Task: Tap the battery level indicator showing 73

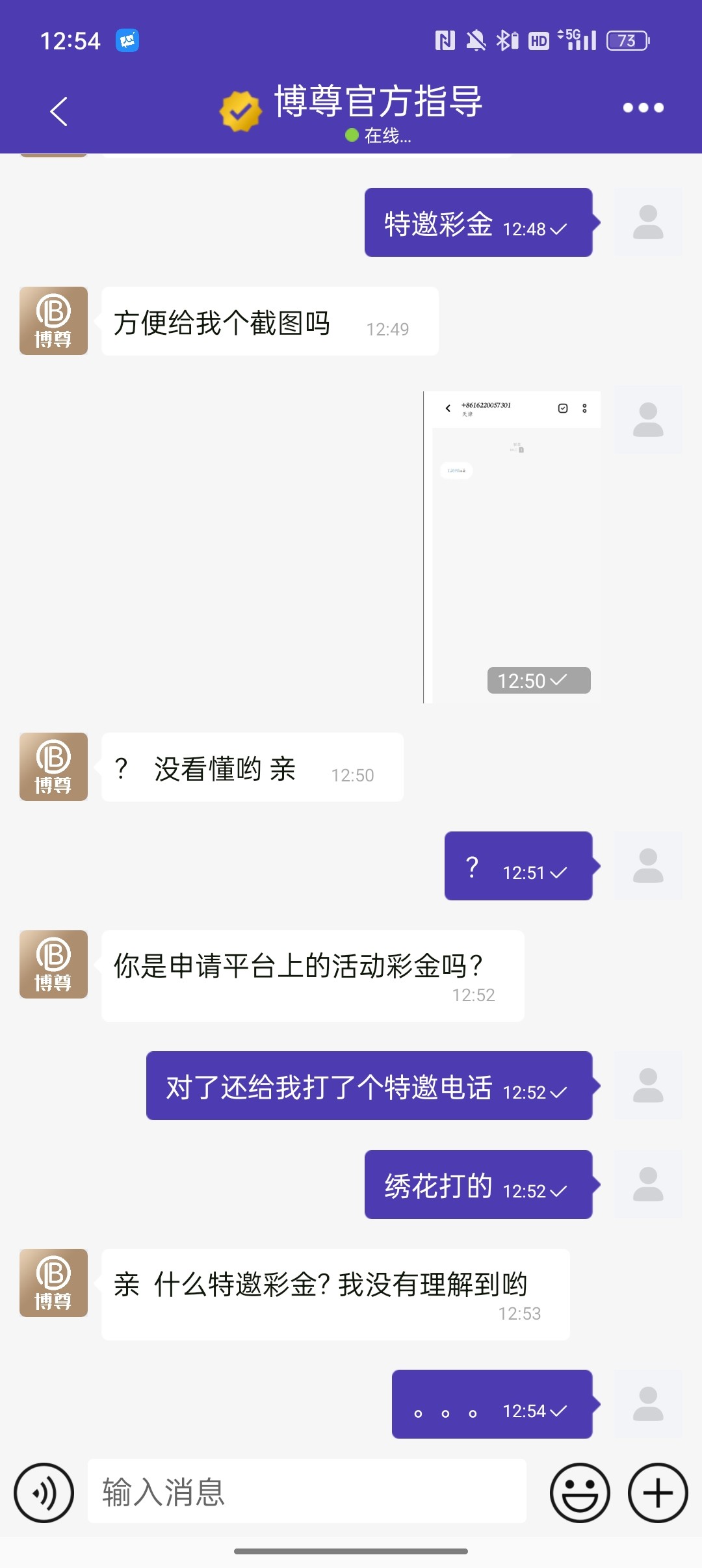Action: click(x=626, y=40)
